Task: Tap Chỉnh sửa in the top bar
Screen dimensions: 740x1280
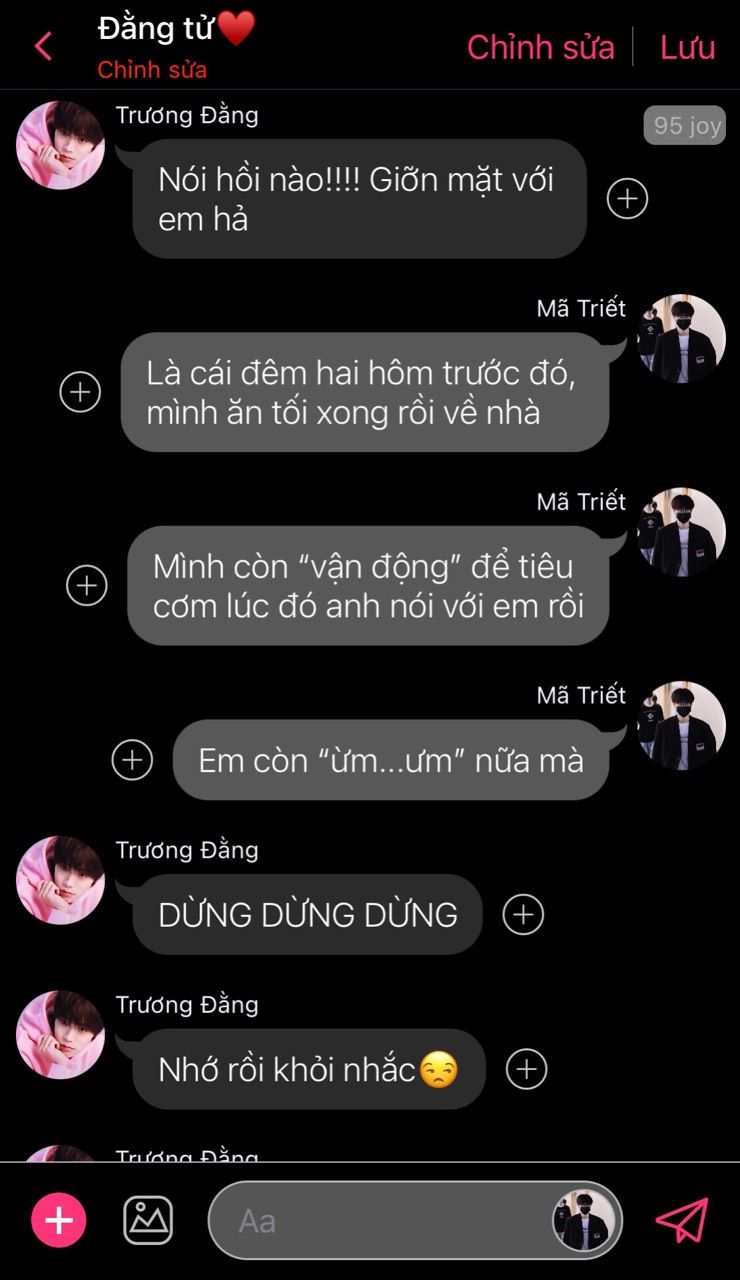Action: pos(540,47)
